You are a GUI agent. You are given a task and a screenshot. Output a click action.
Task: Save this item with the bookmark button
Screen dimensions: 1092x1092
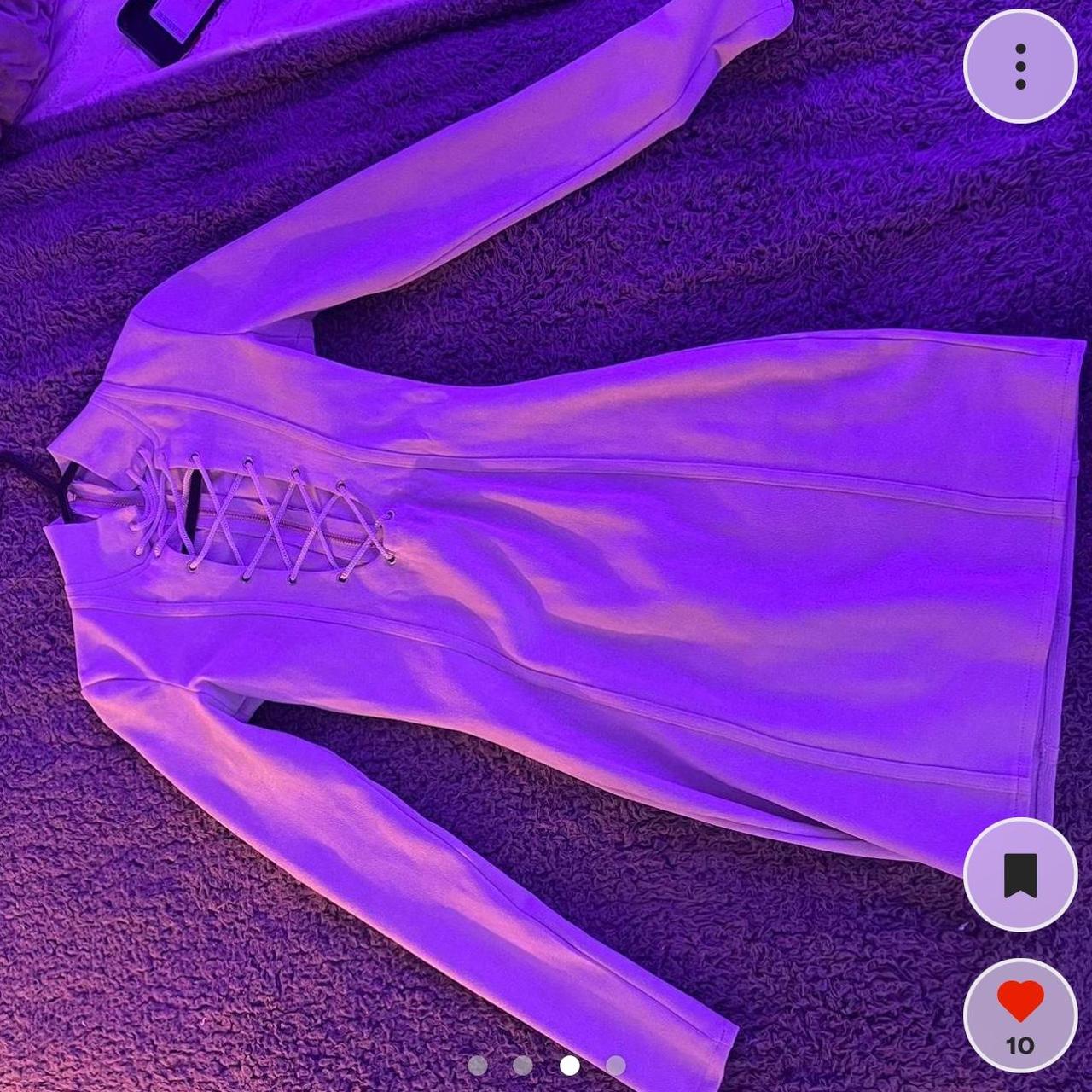point(1020,874)
